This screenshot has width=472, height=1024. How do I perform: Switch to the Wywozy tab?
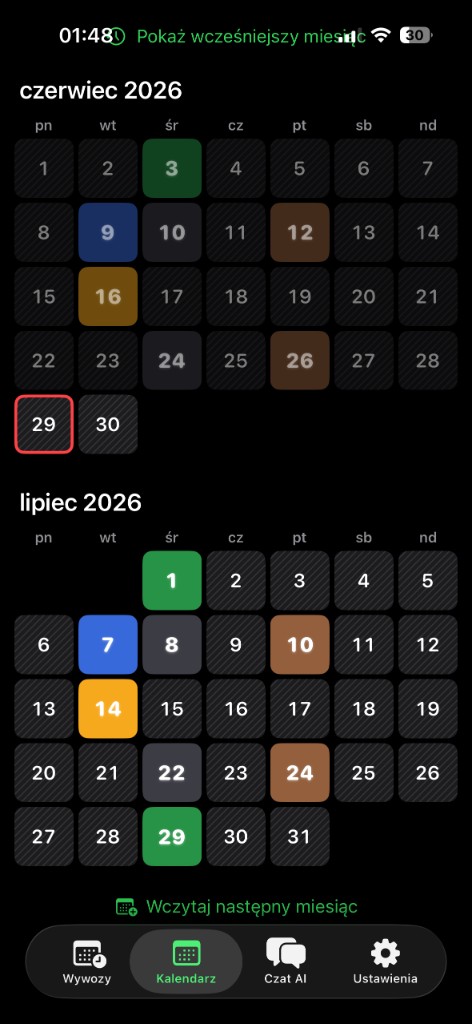coord(87,961)
